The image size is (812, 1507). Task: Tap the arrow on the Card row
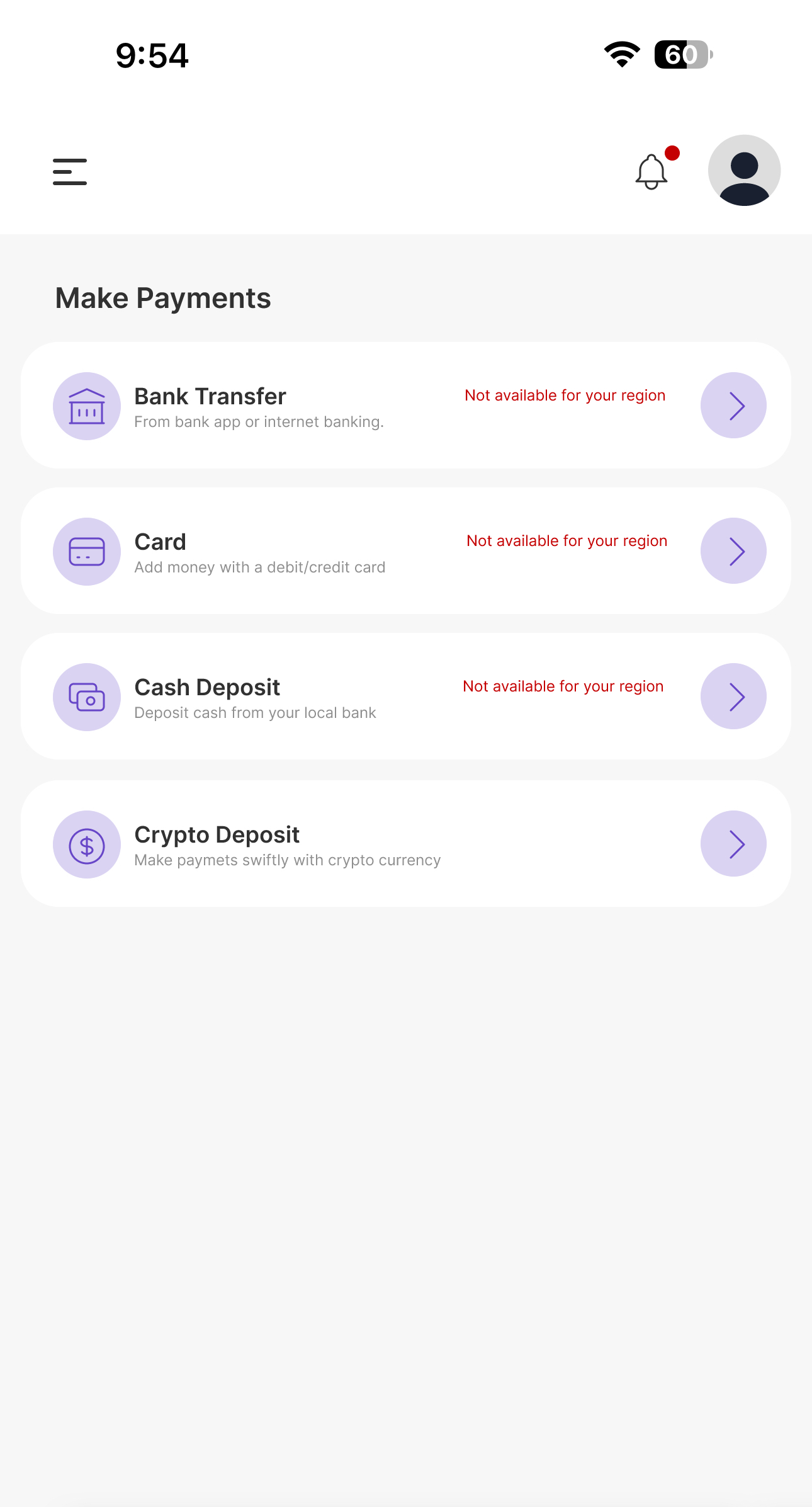coord(733,551)
